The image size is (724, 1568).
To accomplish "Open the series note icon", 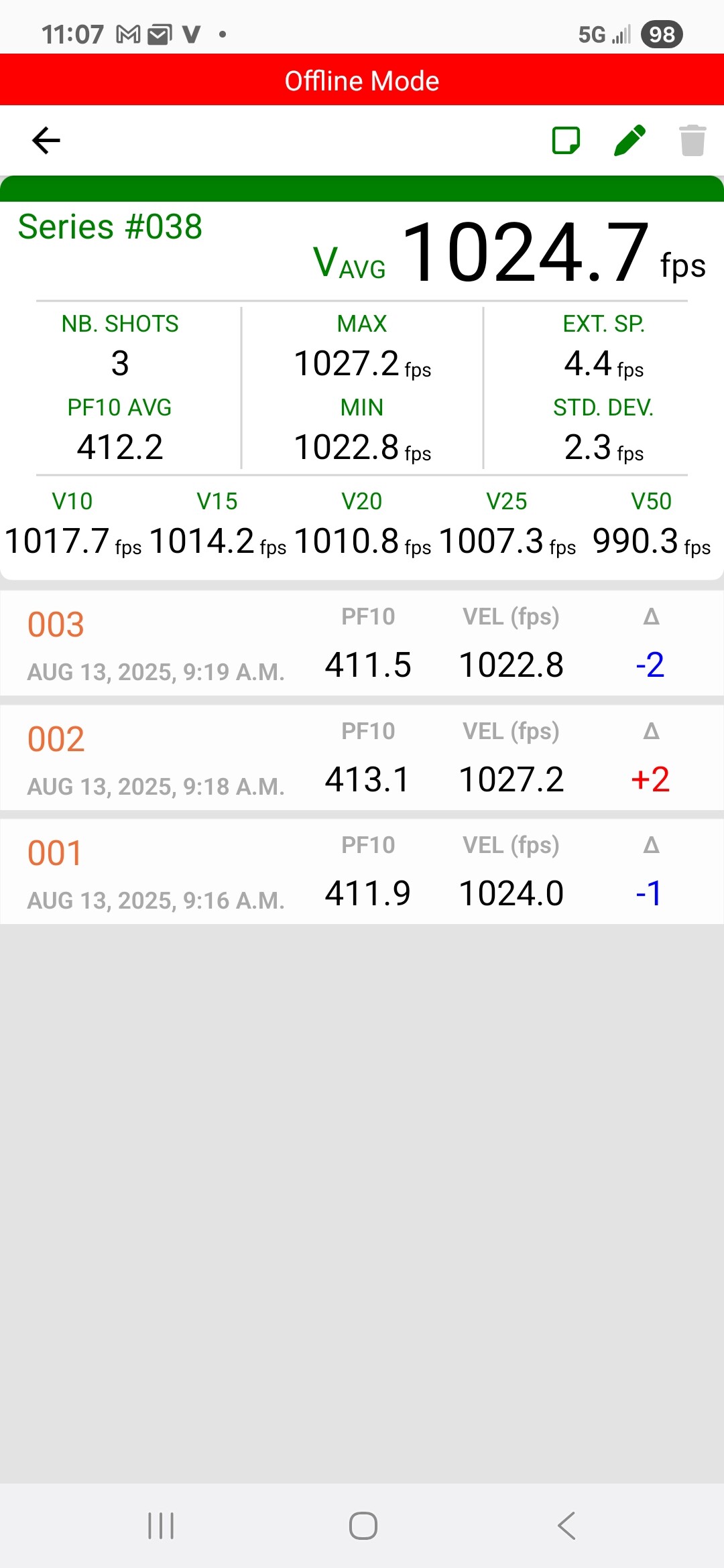I will 566,140.
